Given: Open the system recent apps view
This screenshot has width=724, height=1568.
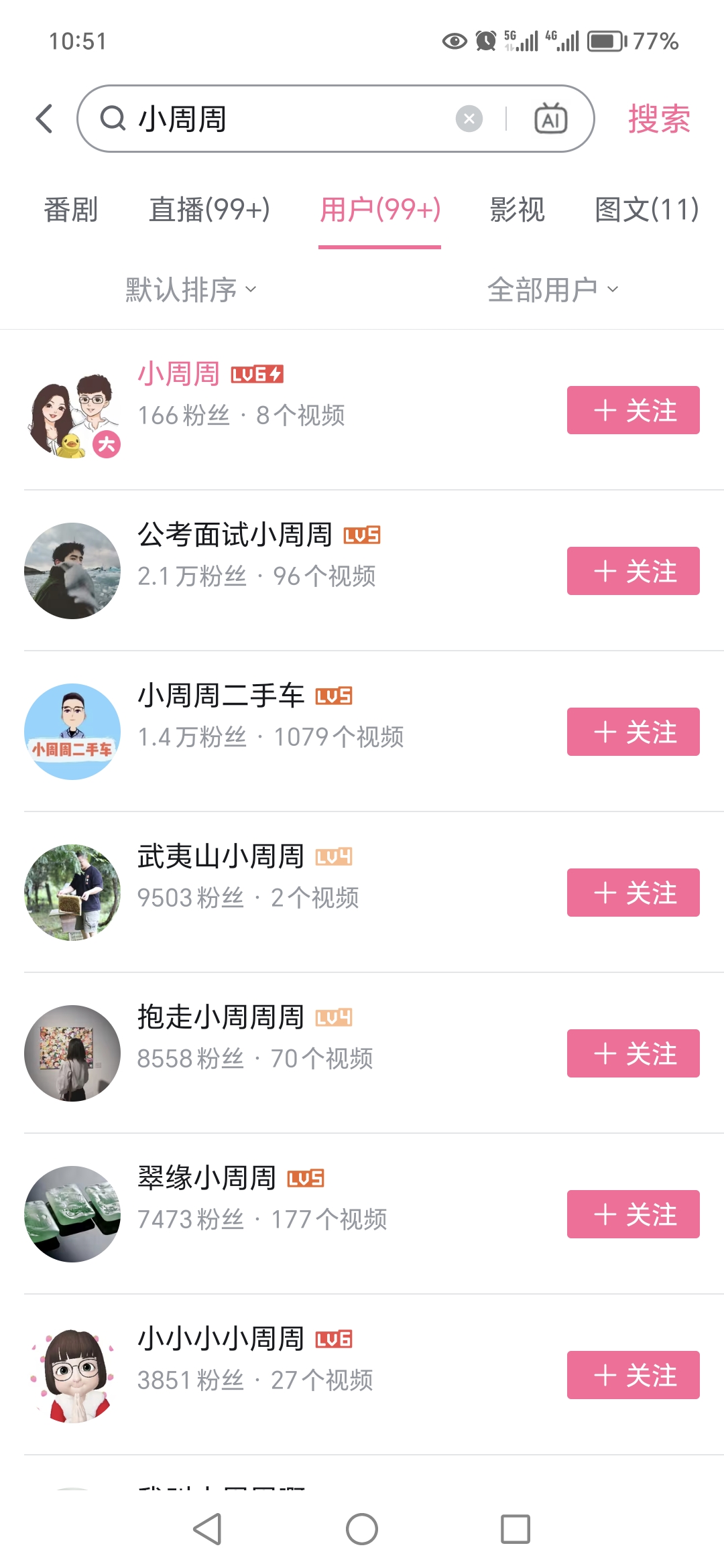Looking at the screenshot, I should (x=516, y=1529).
